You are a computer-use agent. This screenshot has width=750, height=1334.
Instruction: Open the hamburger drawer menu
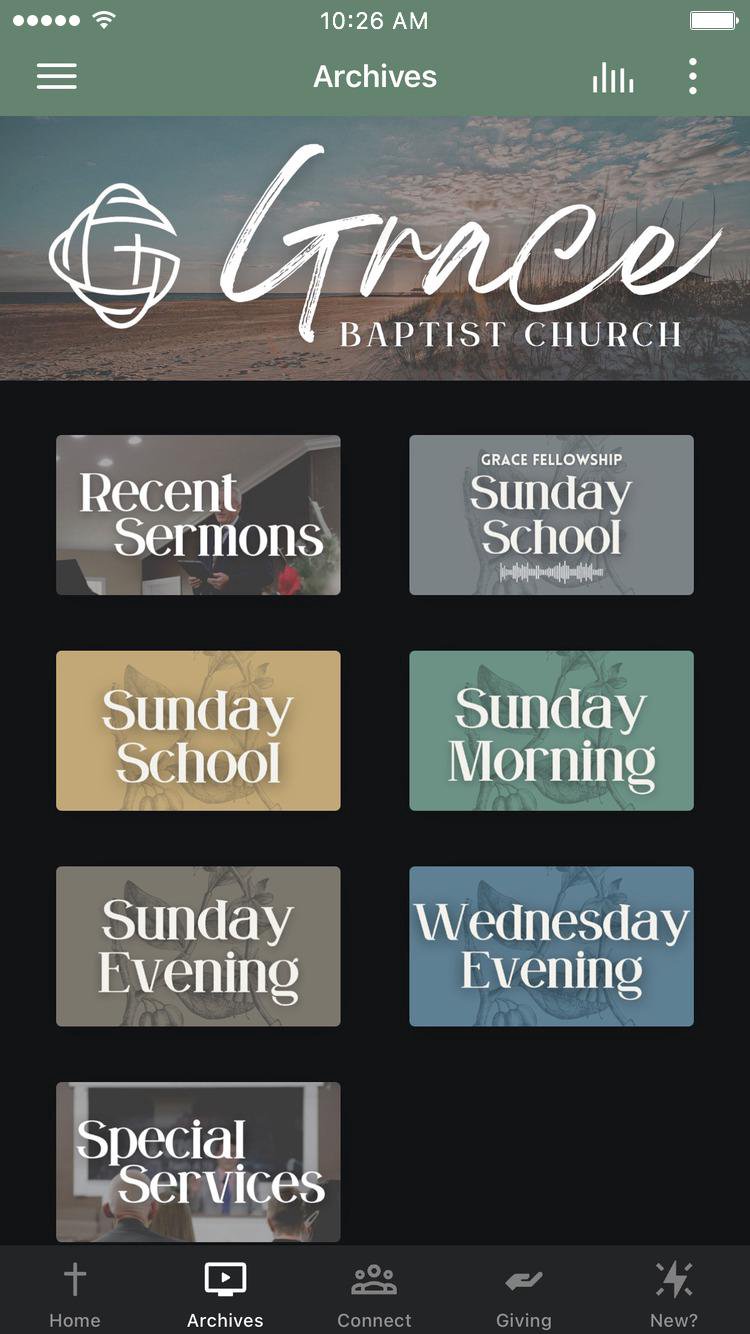tap(57, 77)
